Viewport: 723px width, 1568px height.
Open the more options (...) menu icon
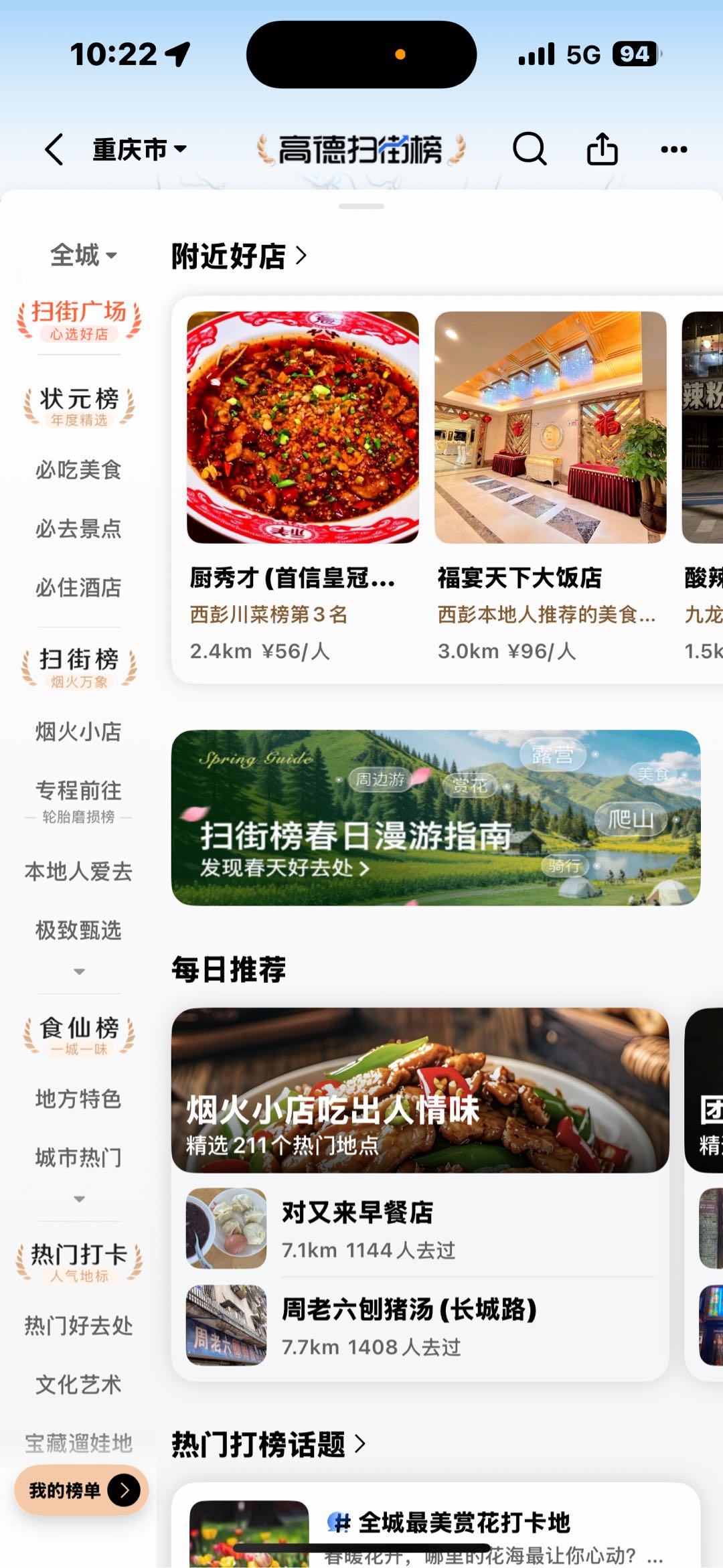pos(673,149)
